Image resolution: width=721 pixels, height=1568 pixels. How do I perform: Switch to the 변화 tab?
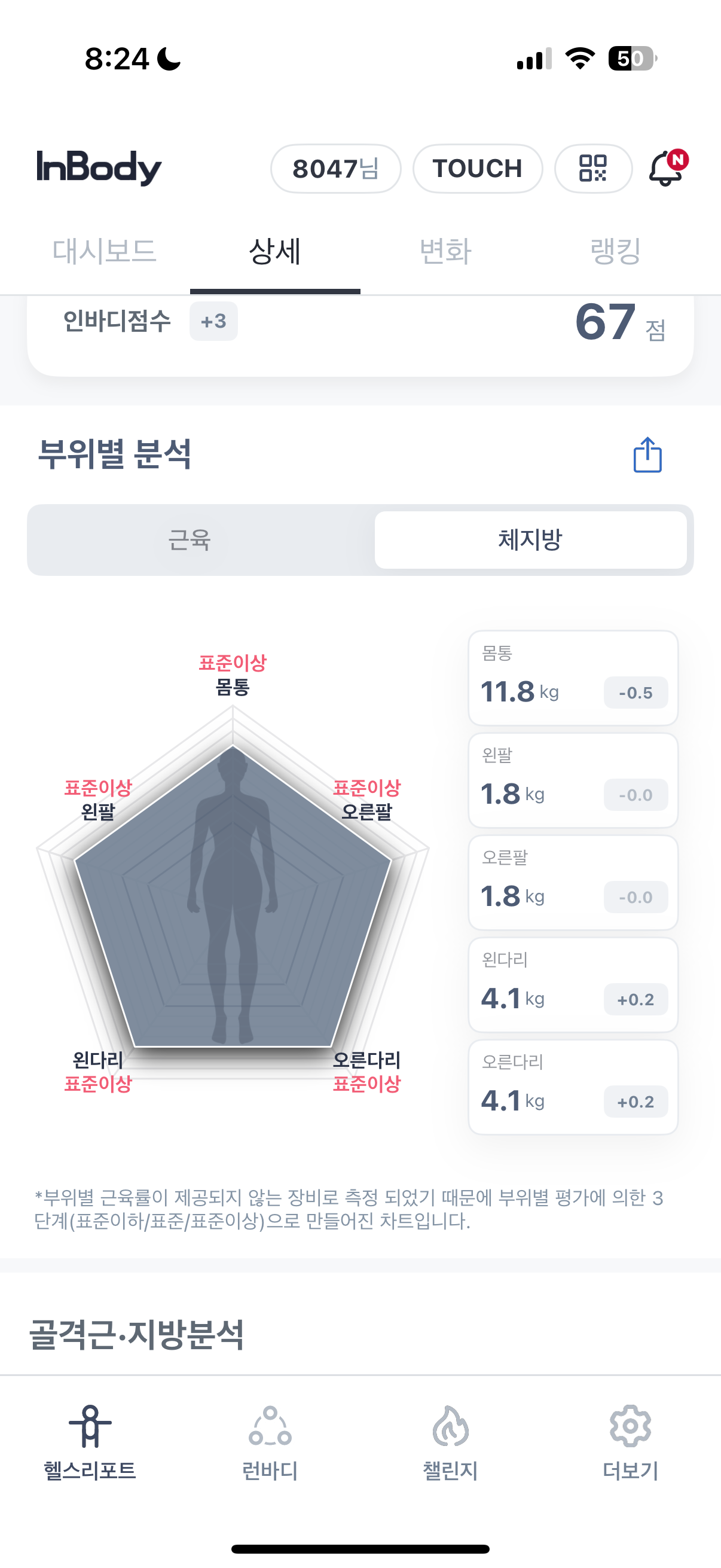pyautogui.click(x=445, y=251)
